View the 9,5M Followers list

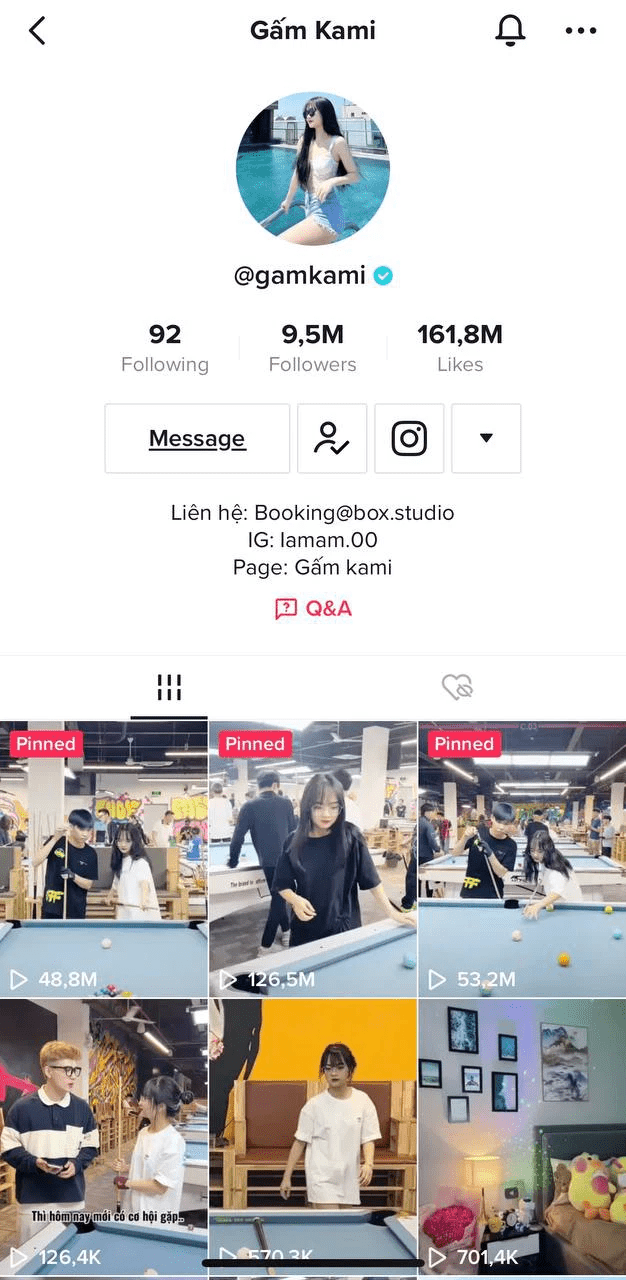[x=312, y=347]
